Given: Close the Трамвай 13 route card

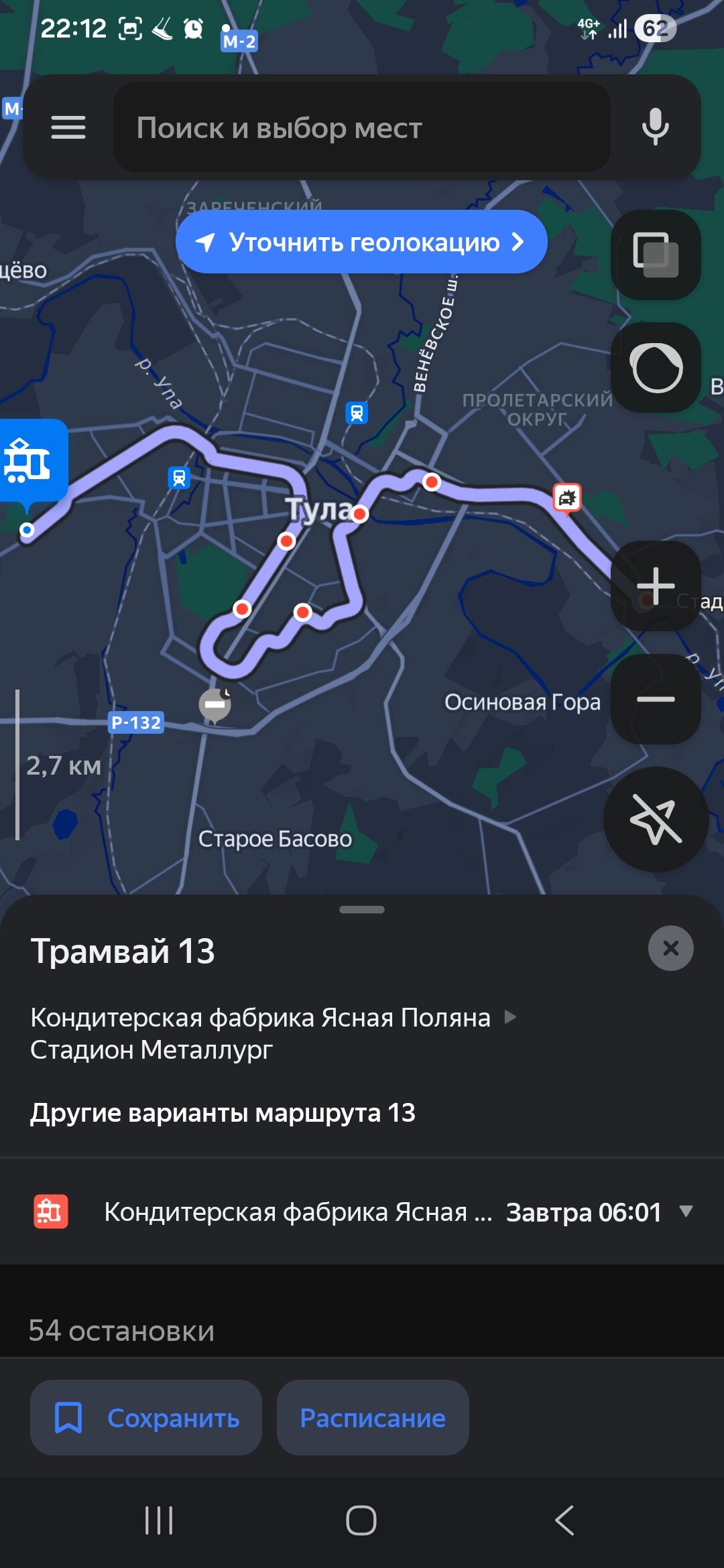Looking at the screenshot, I should coord(670,948).
